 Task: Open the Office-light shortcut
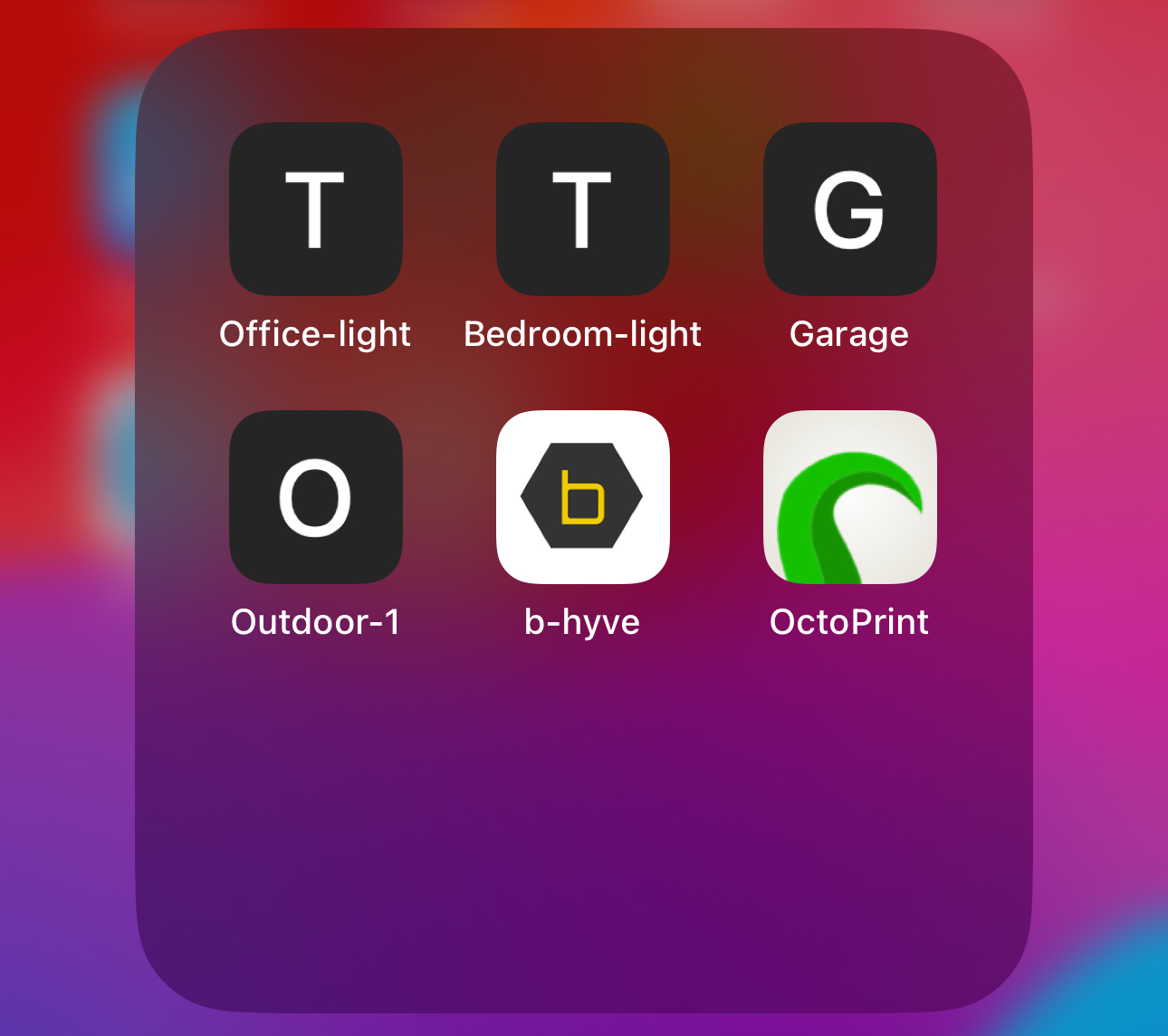click(315, 209)
